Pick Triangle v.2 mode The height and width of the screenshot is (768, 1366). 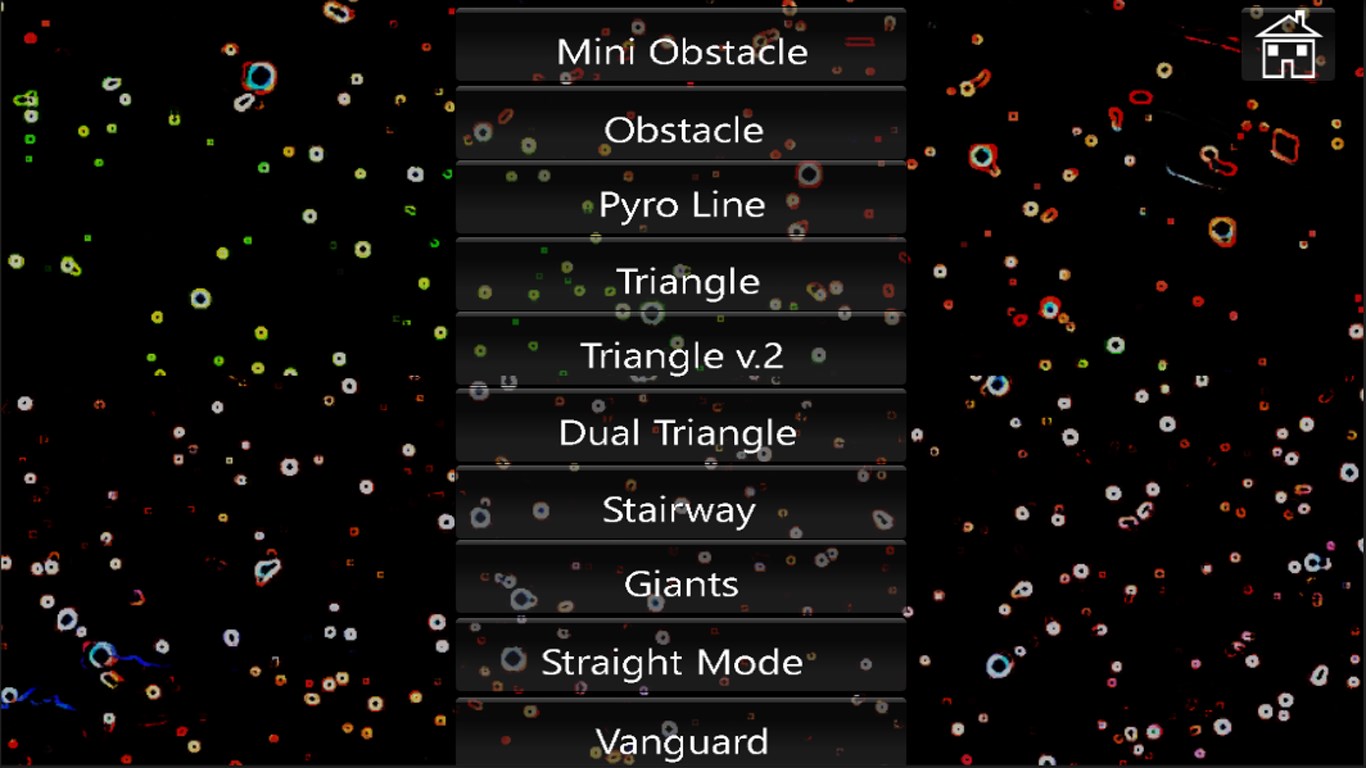[681, 354]
